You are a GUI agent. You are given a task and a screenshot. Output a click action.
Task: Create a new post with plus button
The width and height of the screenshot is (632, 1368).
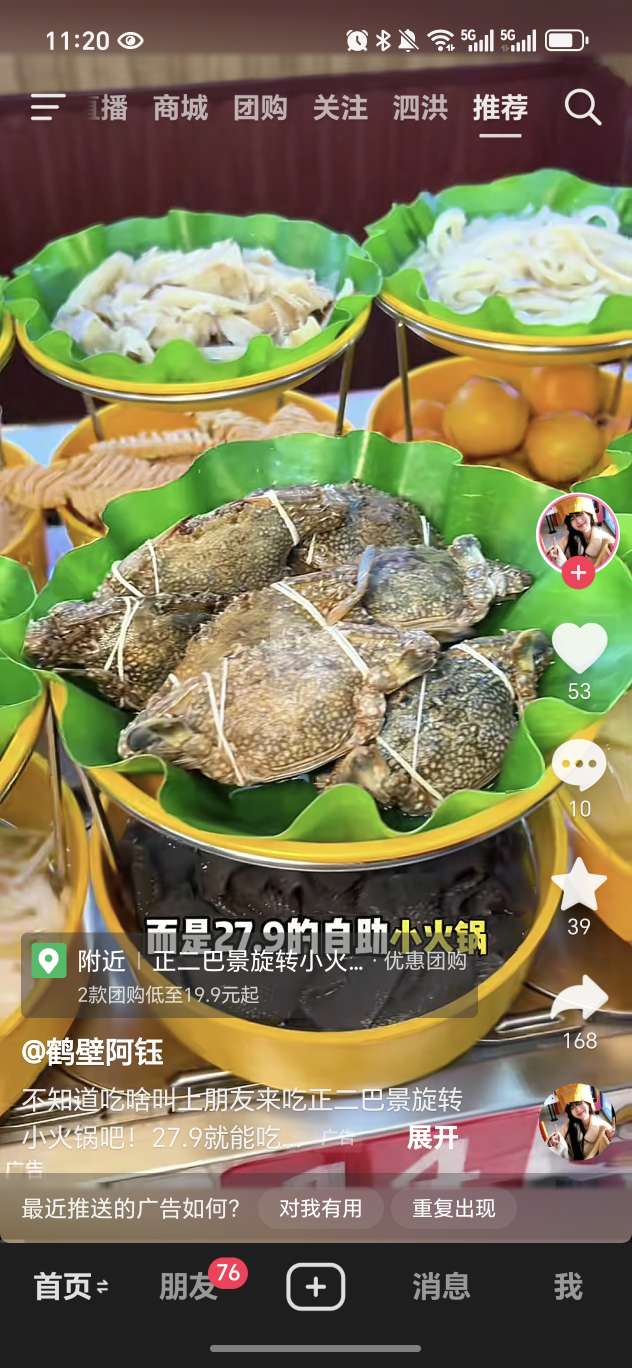(316, 1287)
